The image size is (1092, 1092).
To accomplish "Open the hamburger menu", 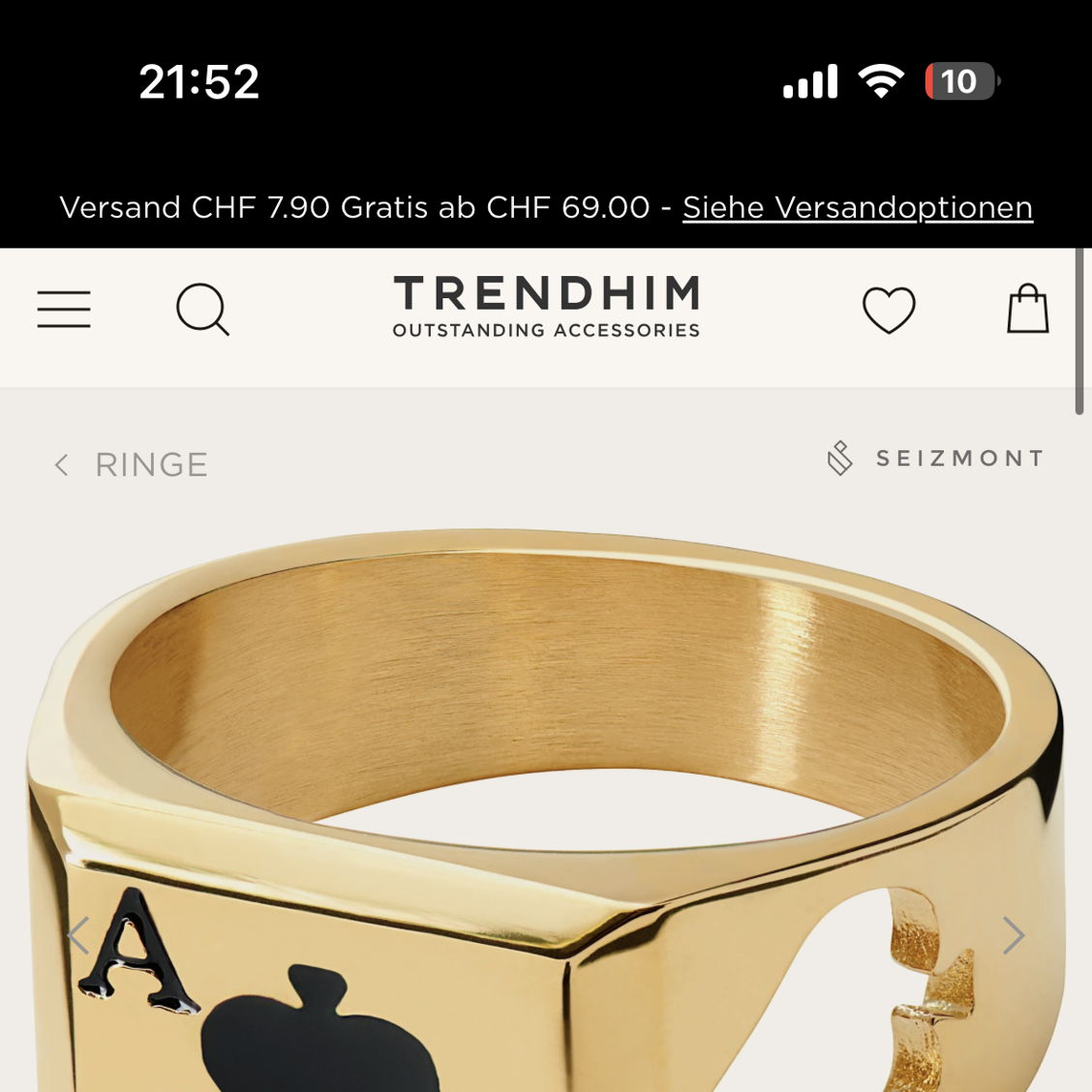I will (x=64, y=310).
